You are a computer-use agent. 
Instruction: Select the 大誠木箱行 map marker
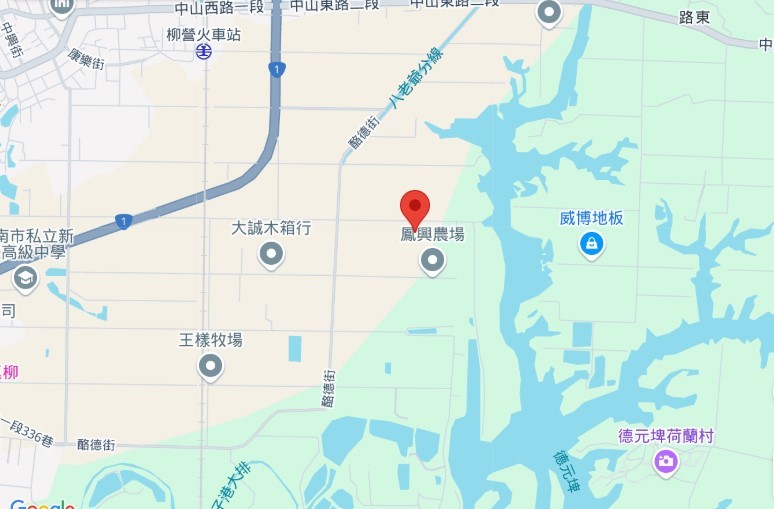pos(271,255)
